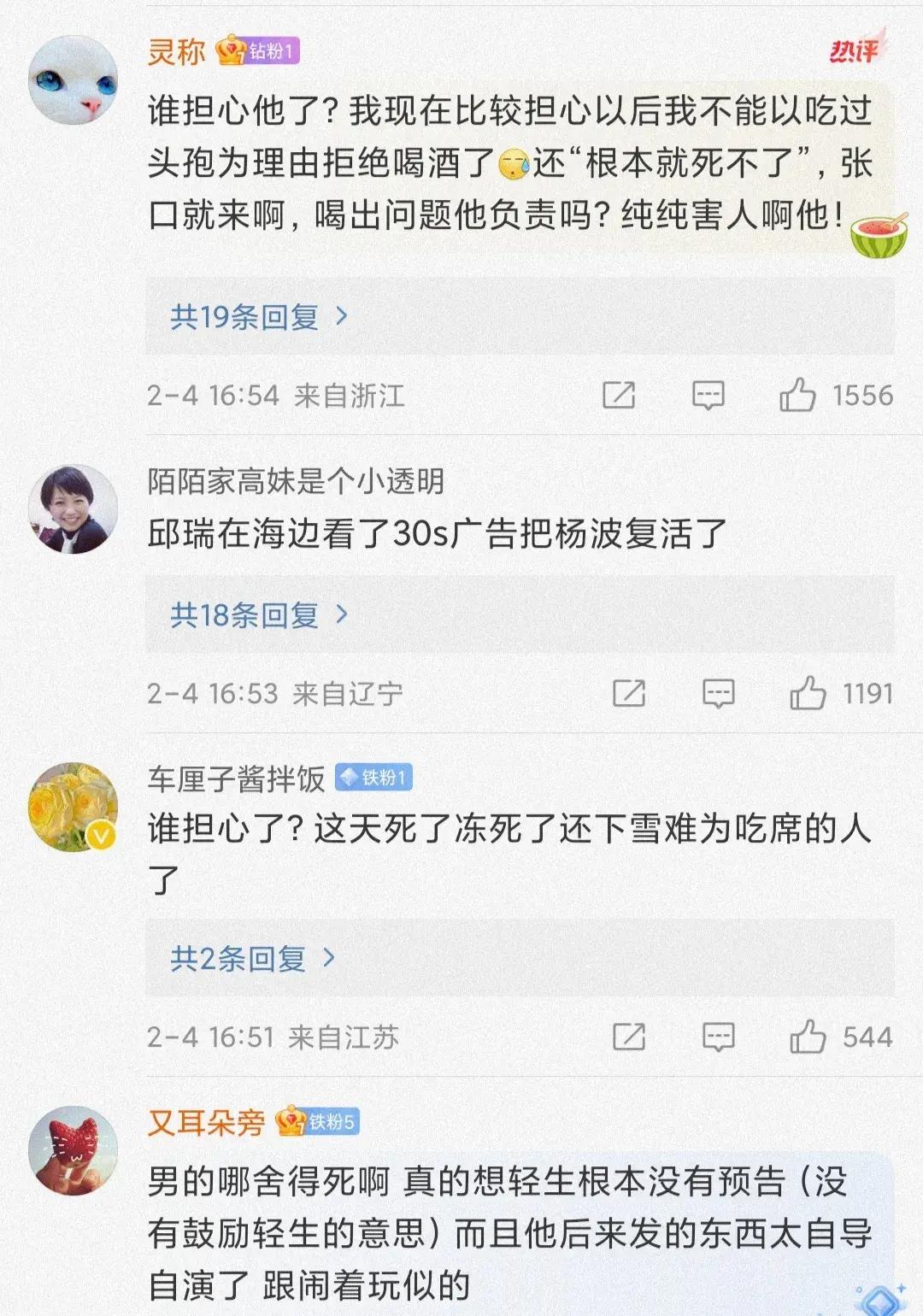This screenshot has height=1316, width=923.
Task: Like 灵称's comment with 1556 likes
Action: (797, 395)
